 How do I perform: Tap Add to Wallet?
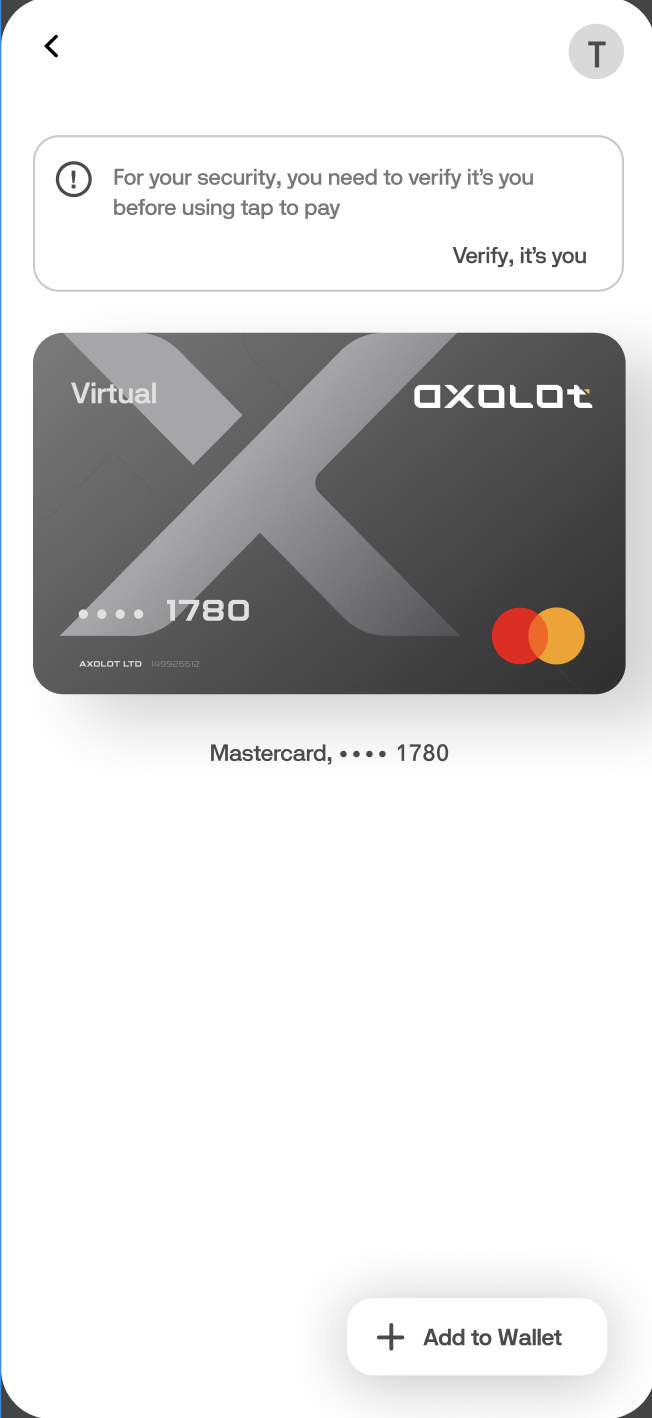477,1337
